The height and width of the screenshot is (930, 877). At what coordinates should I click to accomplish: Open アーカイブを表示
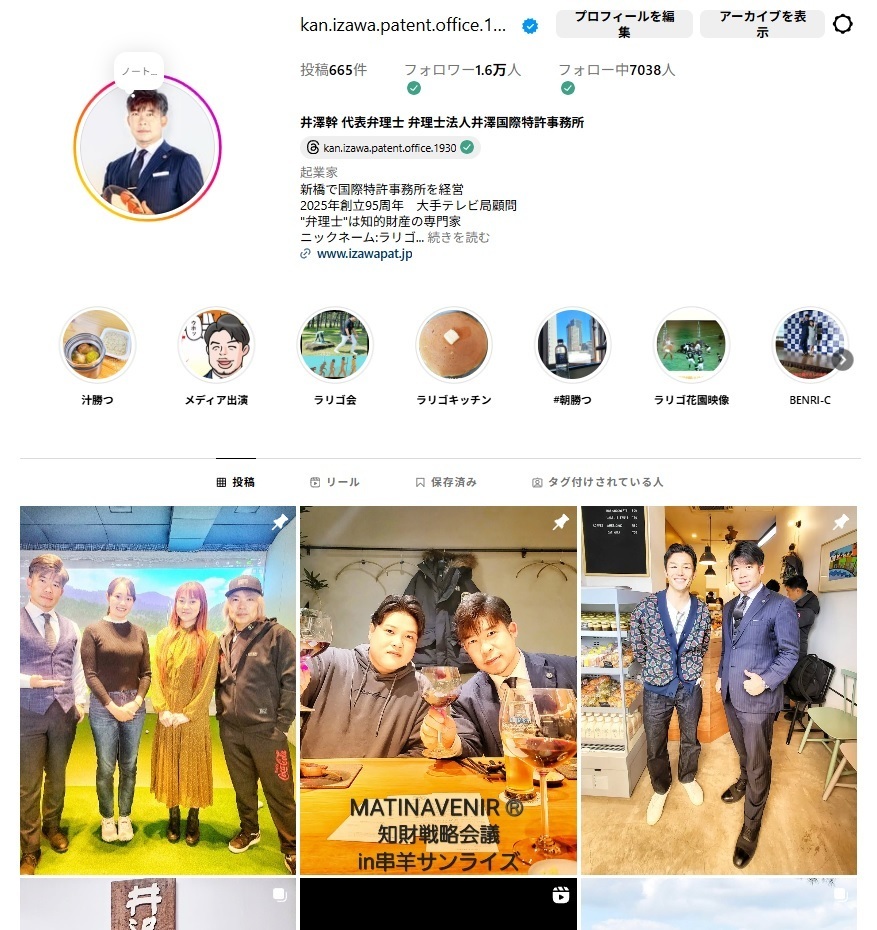(x=762, y=24)
